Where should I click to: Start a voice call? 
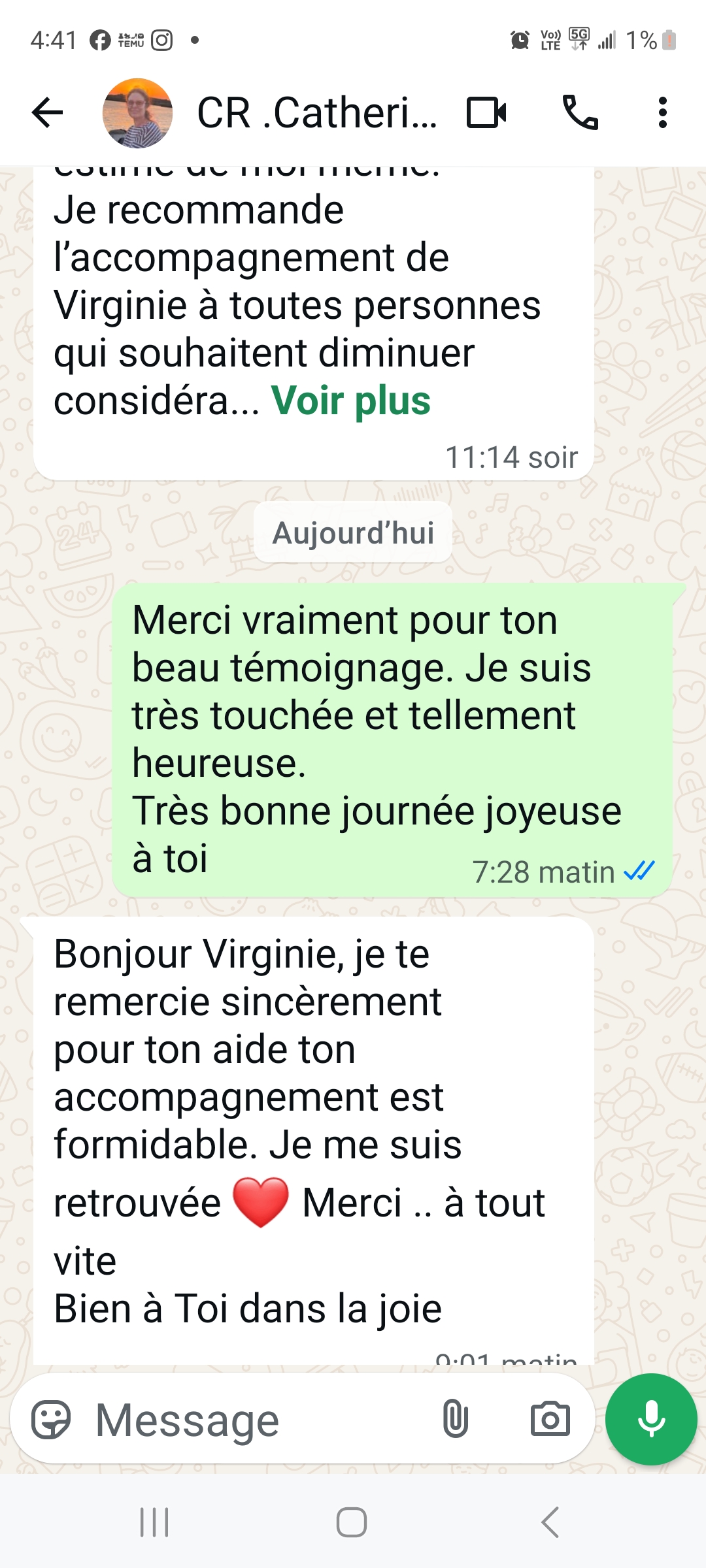[580, 113]
